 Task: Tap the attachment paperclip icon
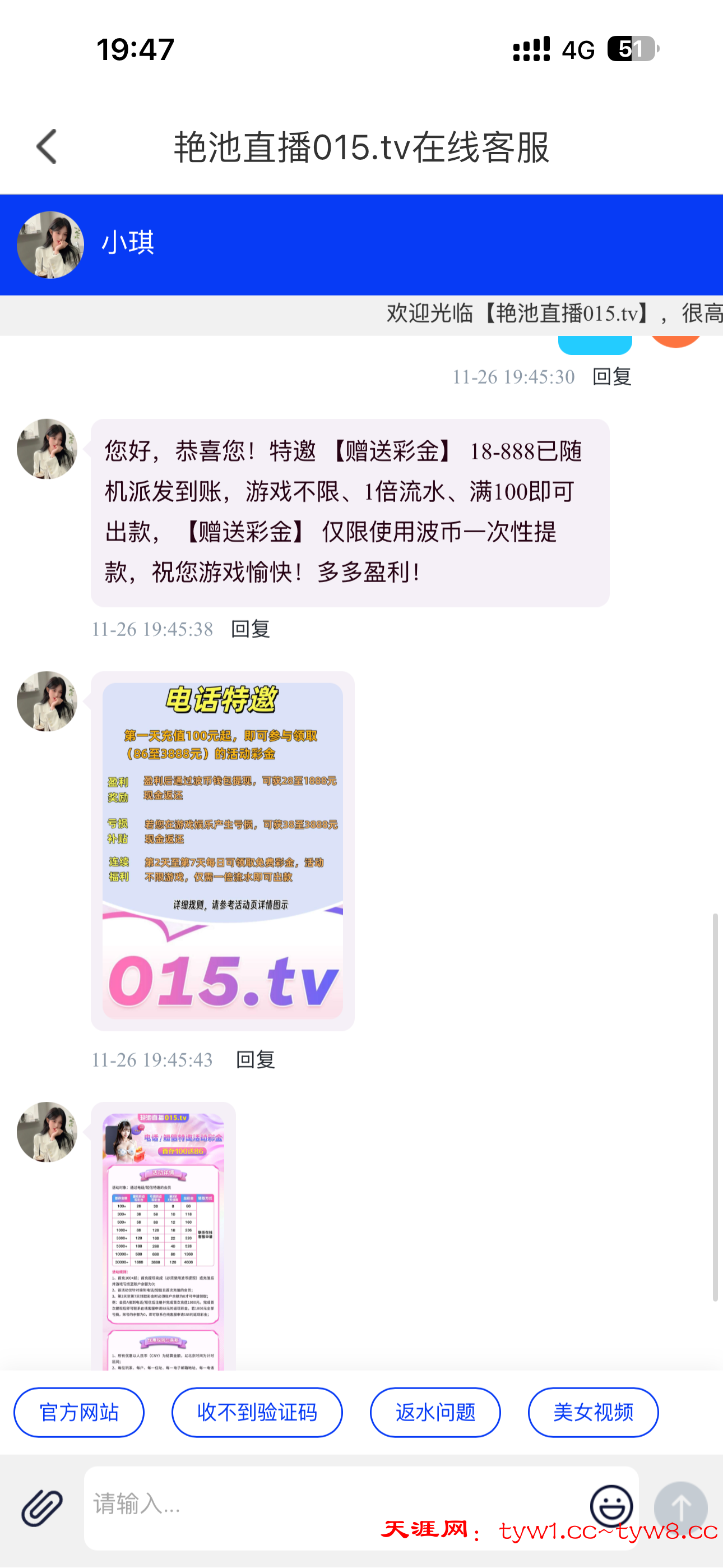click(42, 1507)
